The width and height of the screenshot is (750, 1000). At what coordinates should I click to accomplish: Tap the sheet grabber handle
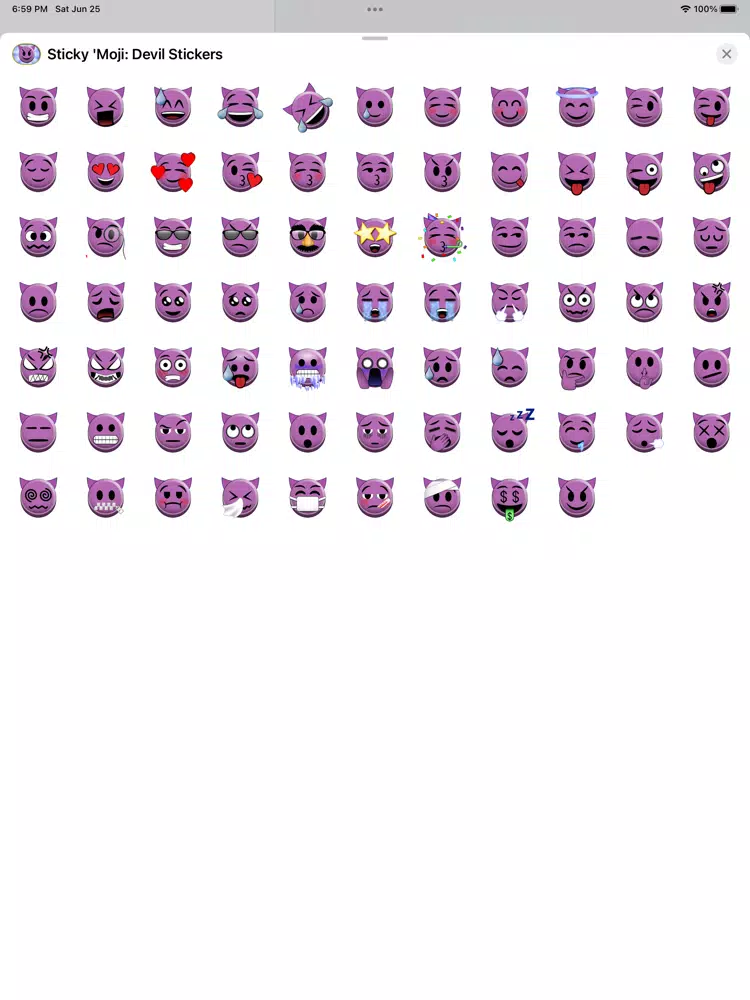(x=375, y=38)
